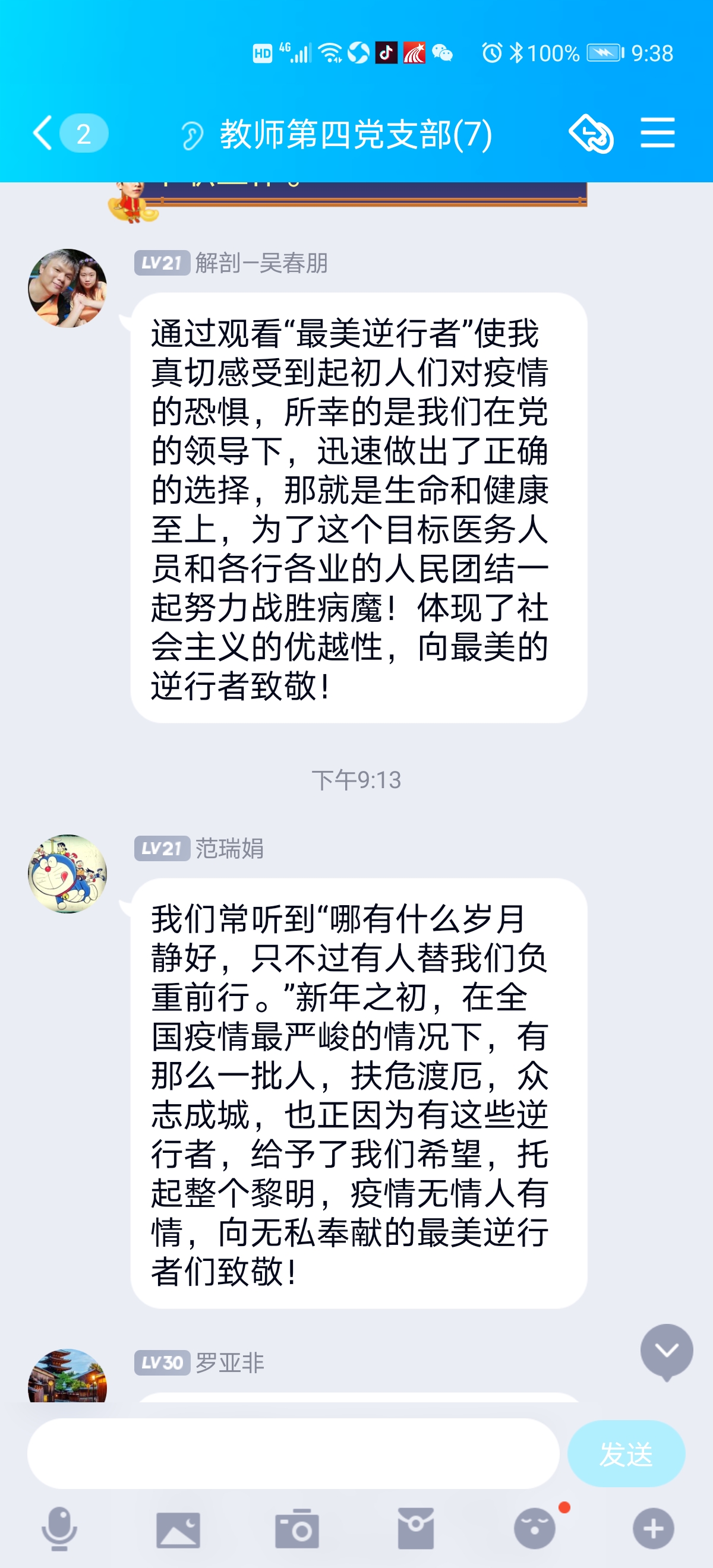Open the photo gallery picker
The width and height of the screenshot is (713, 1568).
pos(178,1528)
